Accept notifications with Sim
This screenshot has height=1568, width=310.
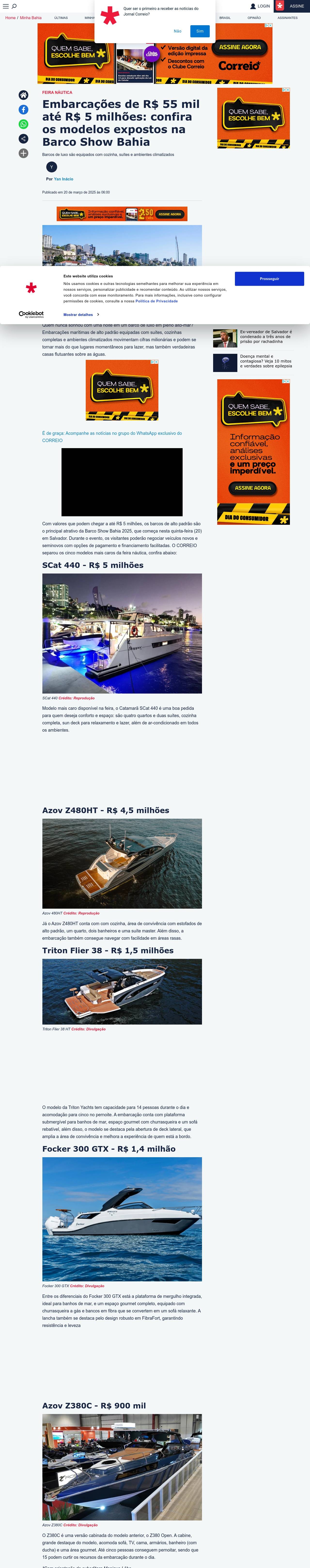pos(200,31)
